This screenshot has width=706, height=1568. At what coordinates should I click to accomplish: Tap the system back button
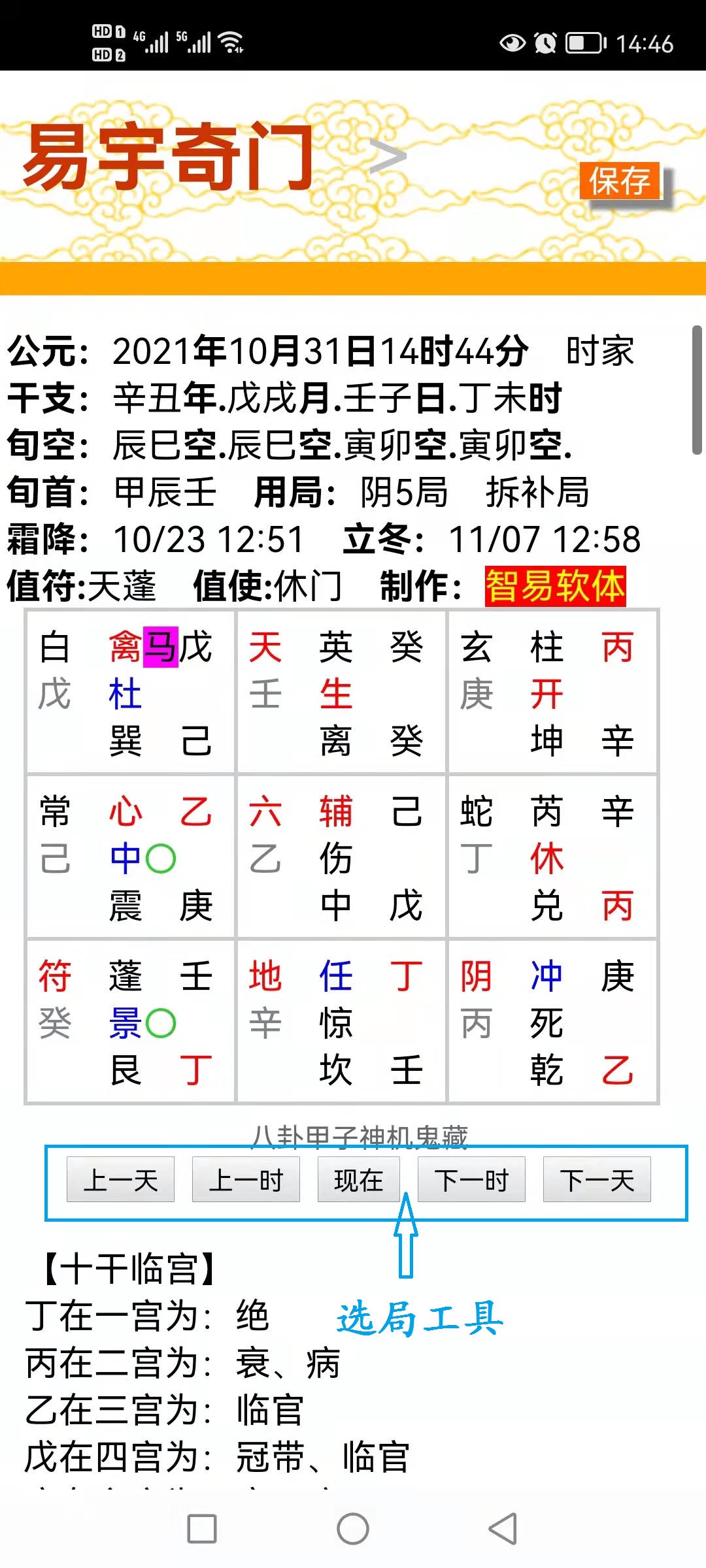pyautogui.click(x=503, y=1529)
